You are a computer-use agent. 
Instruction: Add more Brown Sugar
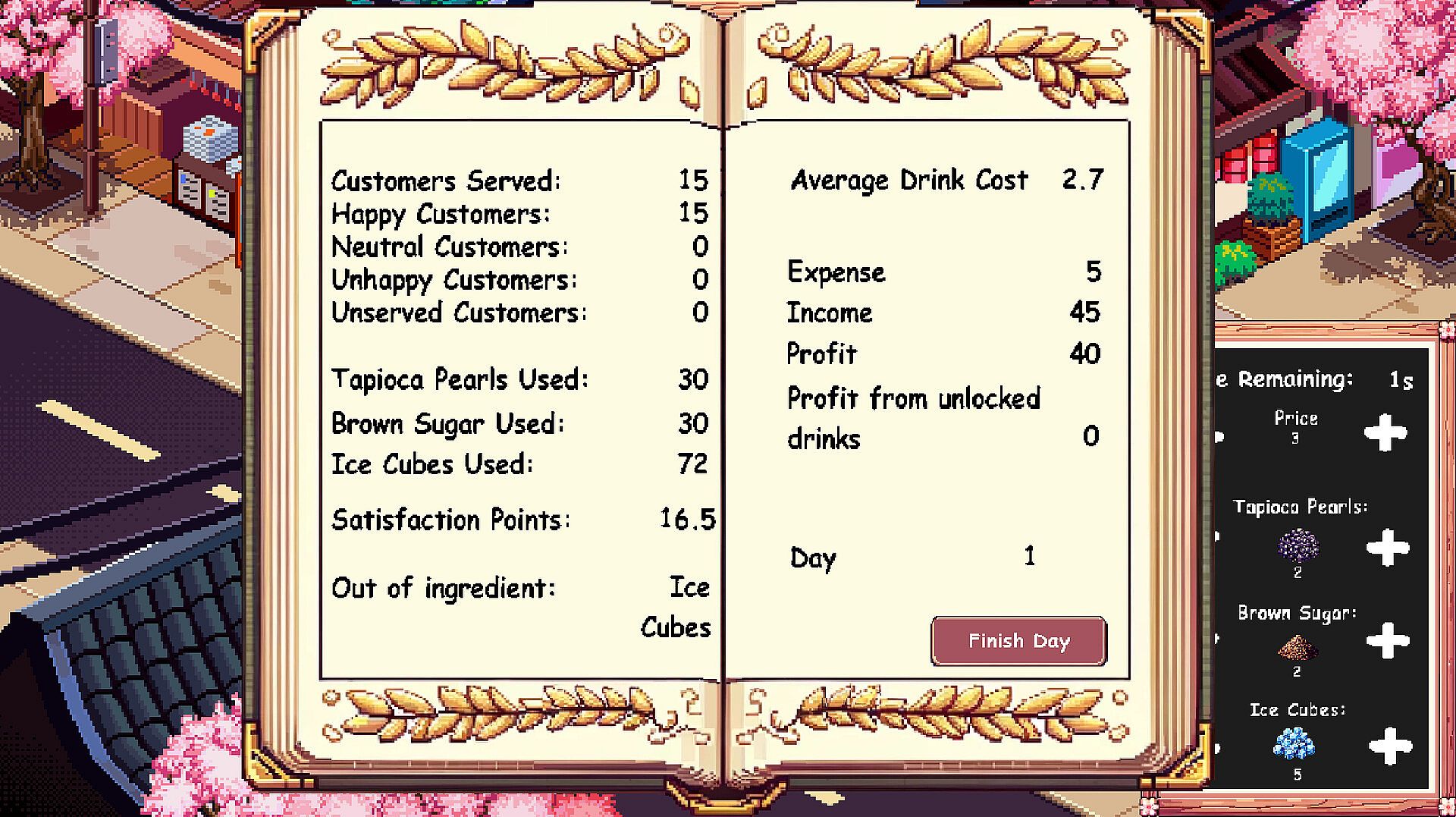click(x=1388, y=641)
